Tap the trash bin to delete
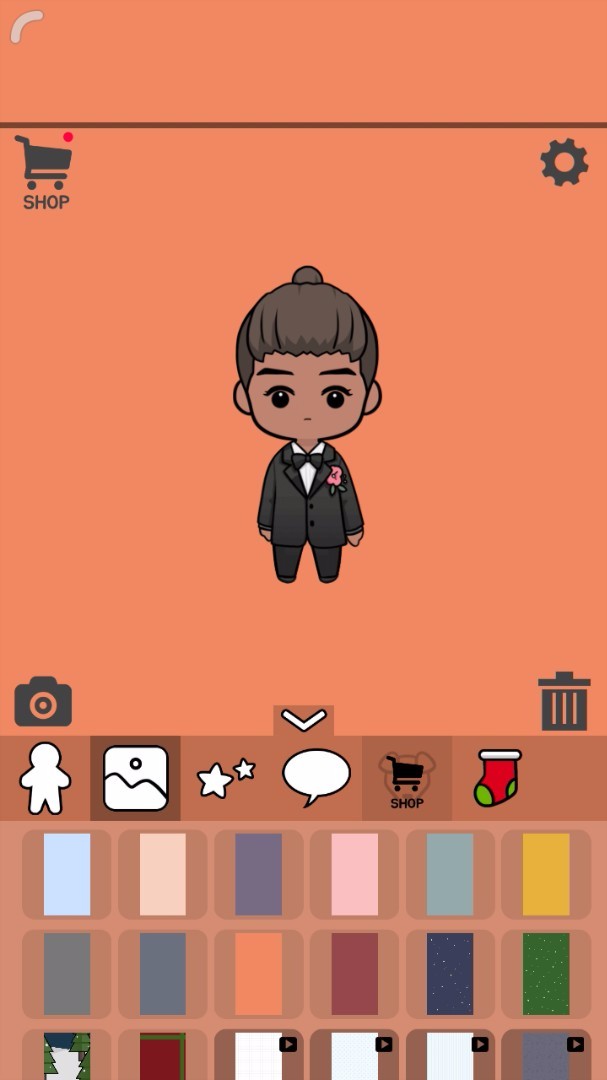 click(x=564, y=701)
